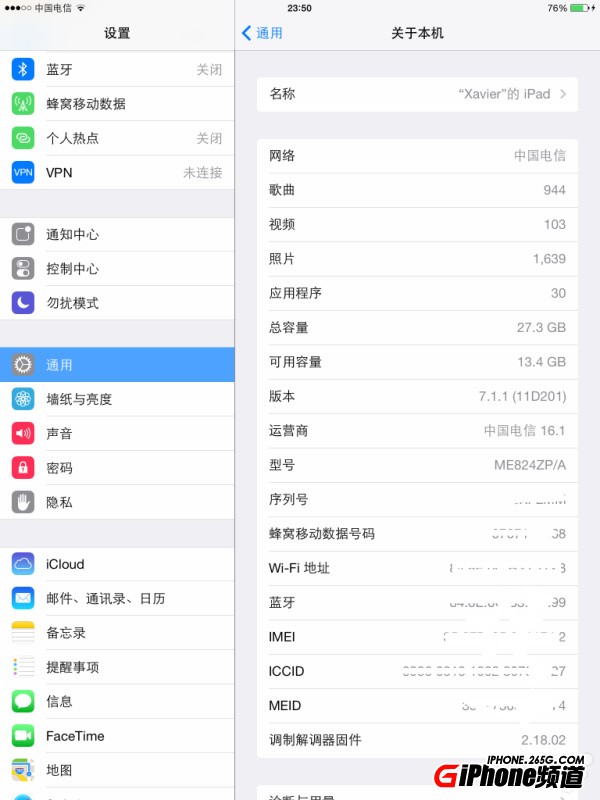Open 提醒事项 settings
Screen dimensions: 600x800
click(117, 666)
